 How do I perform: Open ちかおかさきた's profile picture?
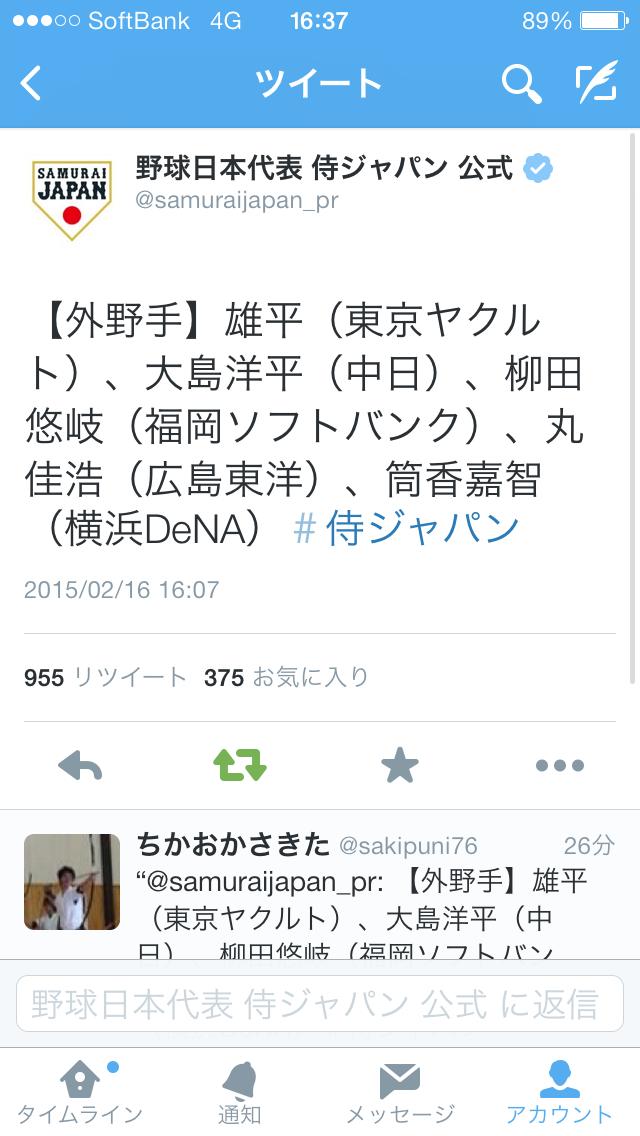[72, 882]
